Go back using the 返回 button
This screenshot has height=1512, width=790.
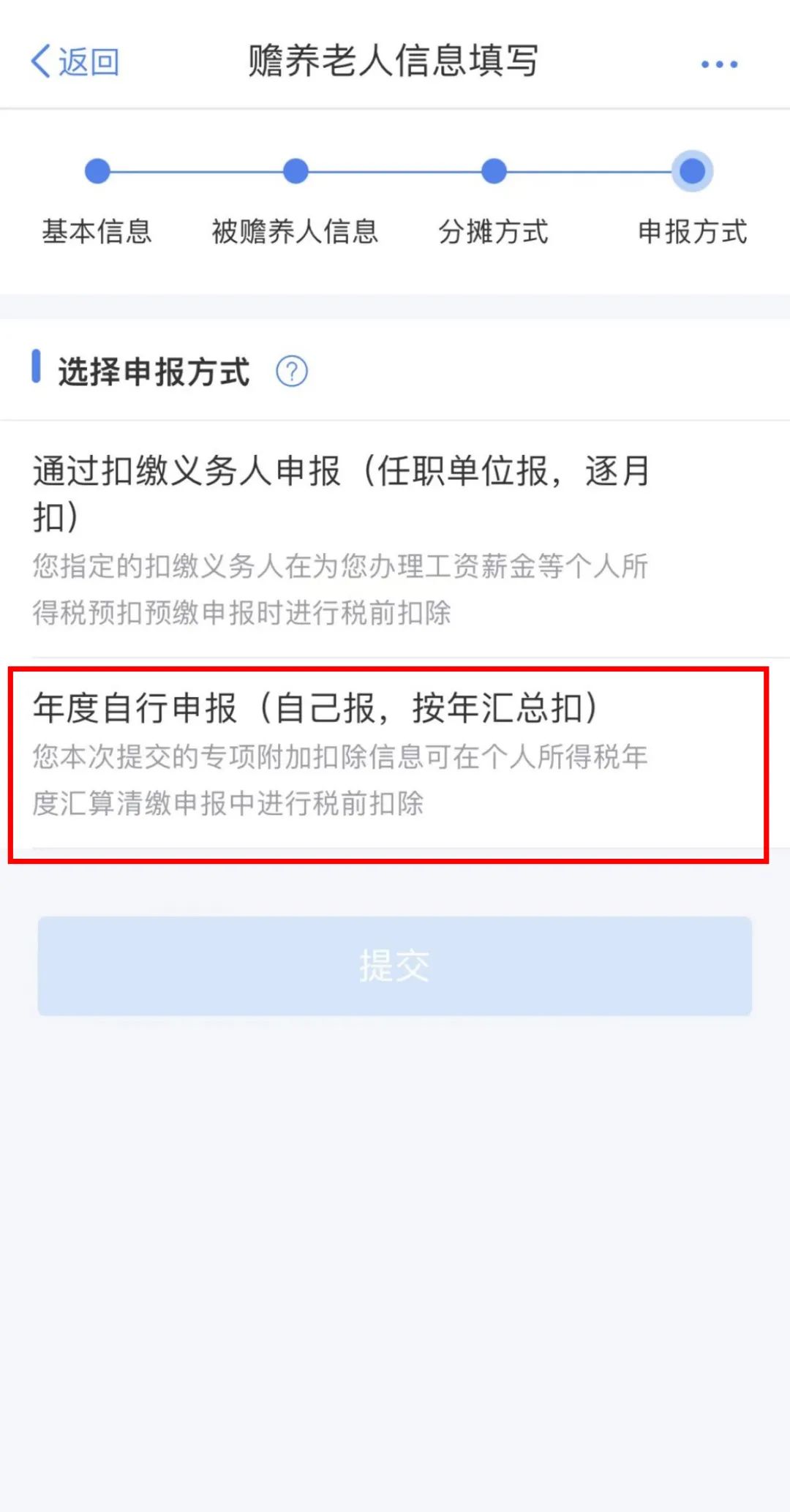click(x=75, y=61)
